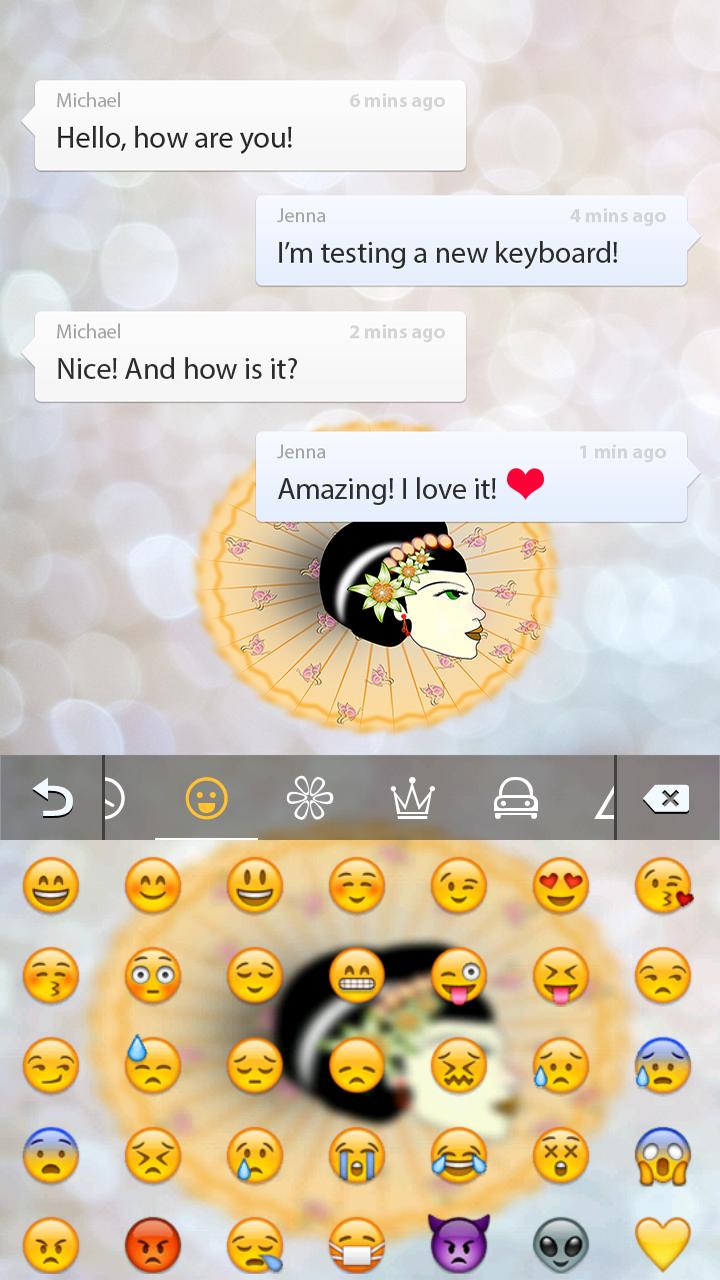
Task: Switch to the flower nature emoji tab
Action: point(309,798)
